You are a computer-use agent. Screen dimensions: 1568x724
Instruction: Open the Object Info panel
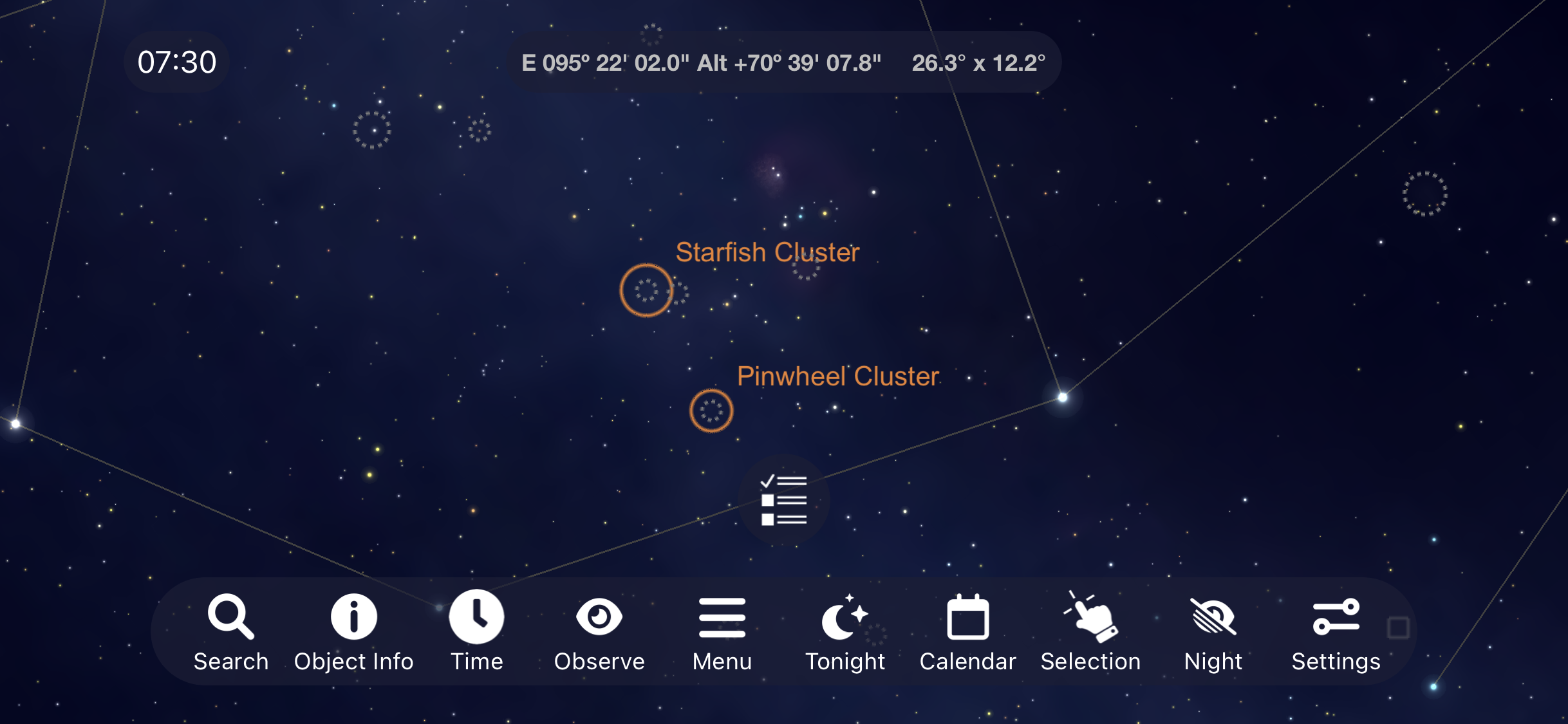pyautogui.click(x=353, y=631)
